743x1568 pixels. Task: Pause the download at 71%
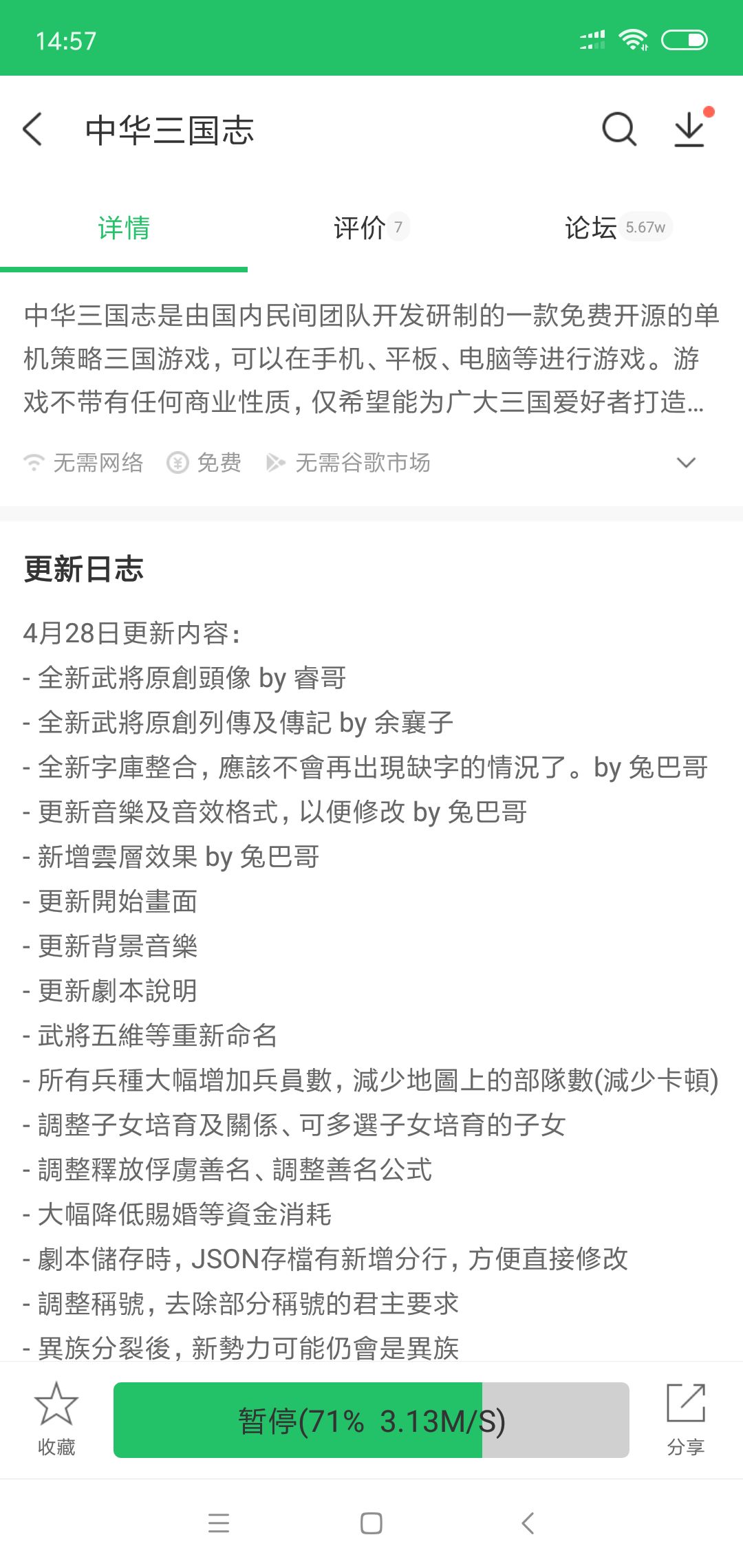point(371,1420)
